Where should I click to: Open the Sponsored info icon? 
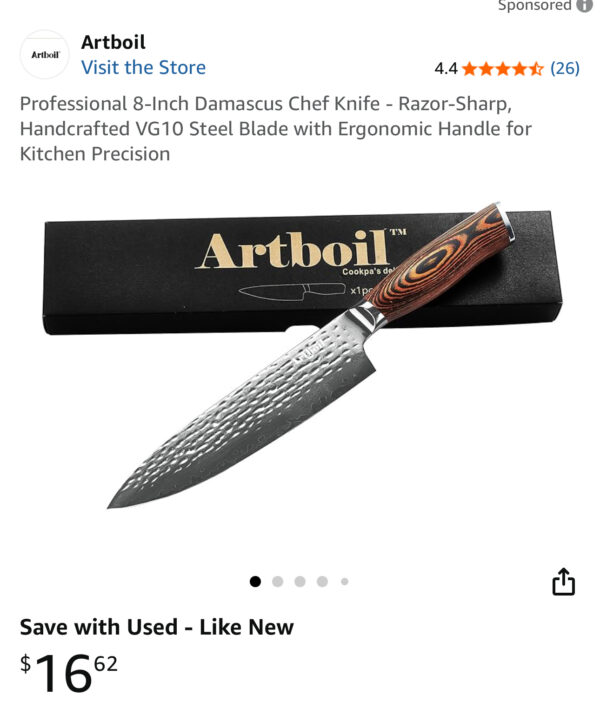coord(584,6)
